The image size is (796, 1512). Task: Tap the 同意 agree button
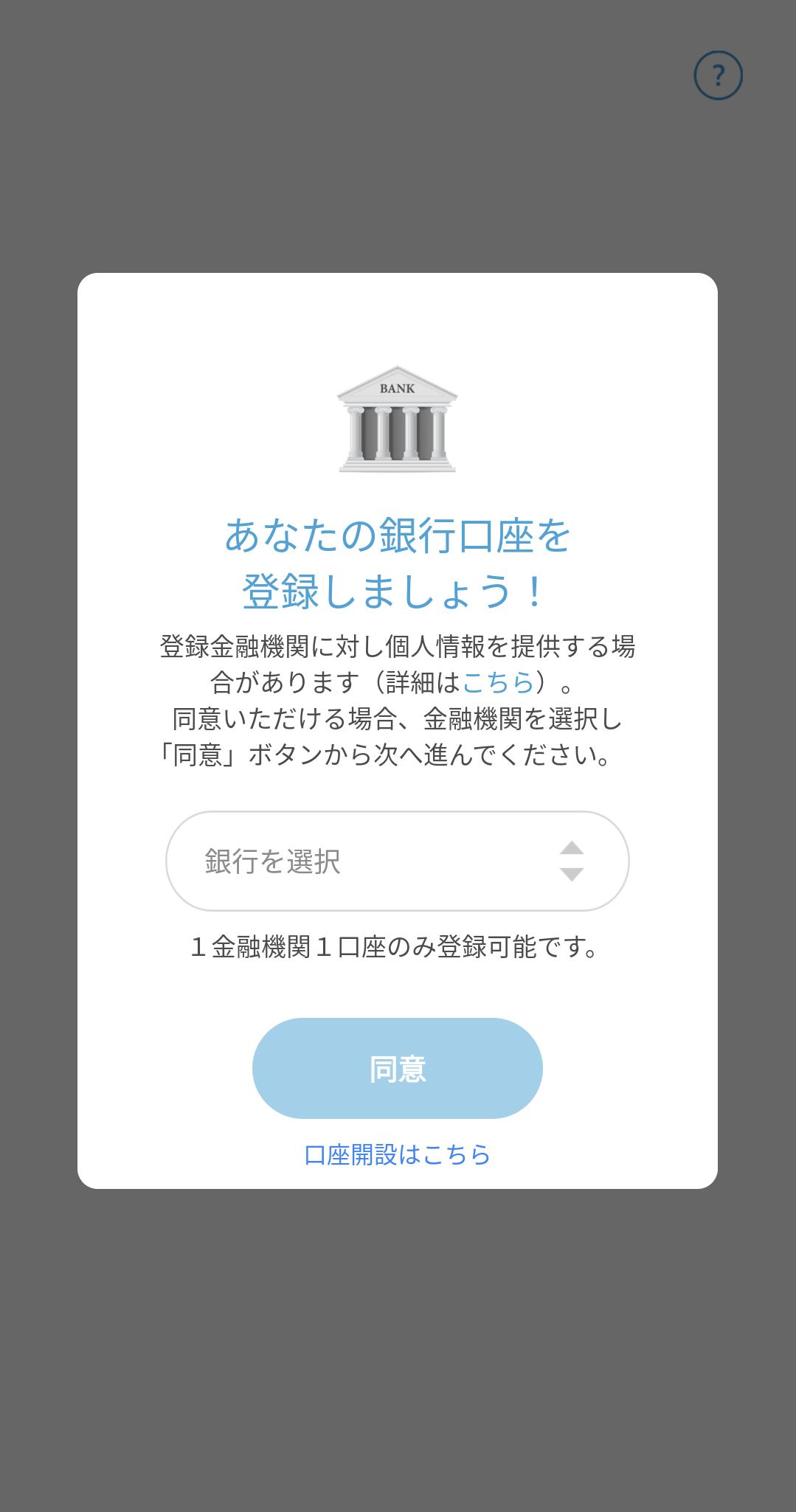pyautogui.click(x=398, y=1068)
